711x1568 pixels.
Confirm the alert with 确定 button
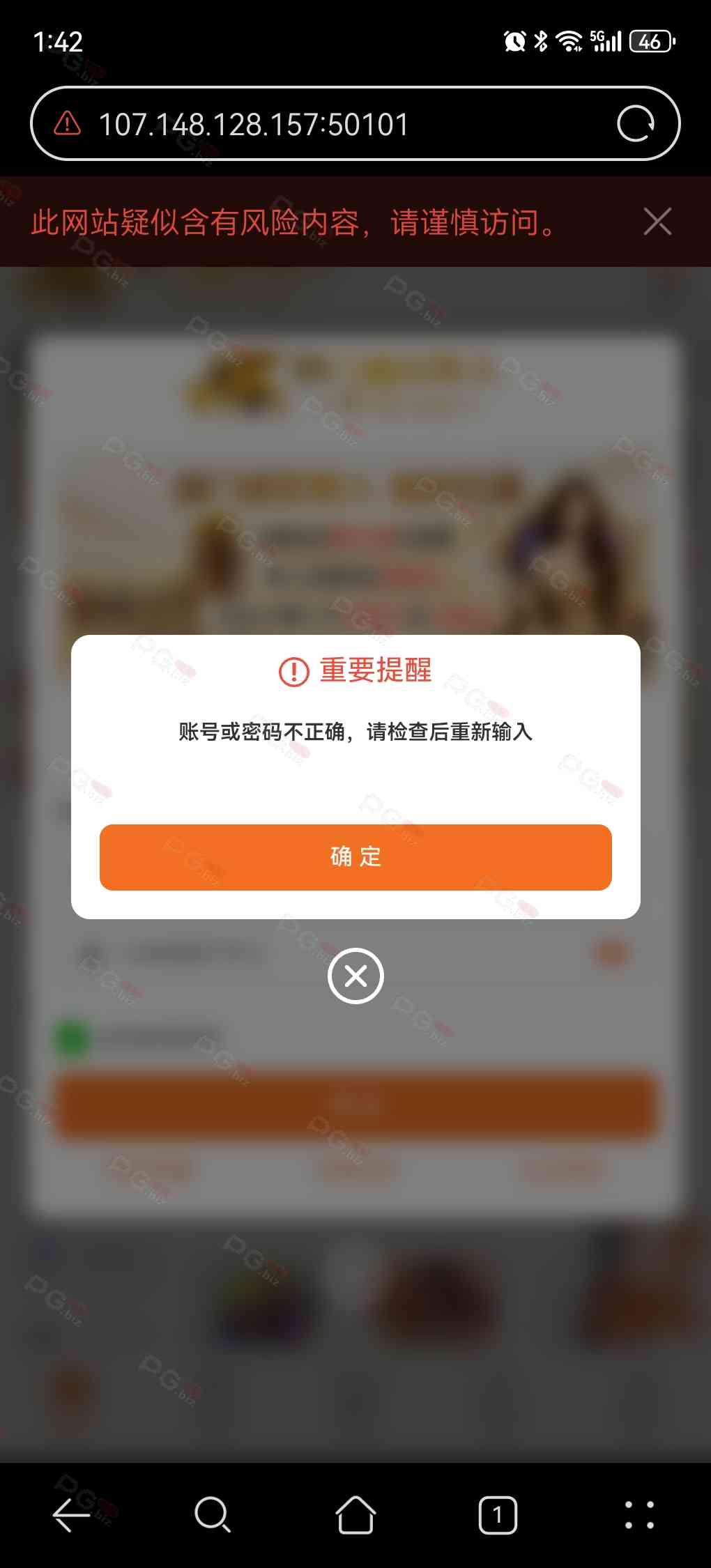coord(355,857)
